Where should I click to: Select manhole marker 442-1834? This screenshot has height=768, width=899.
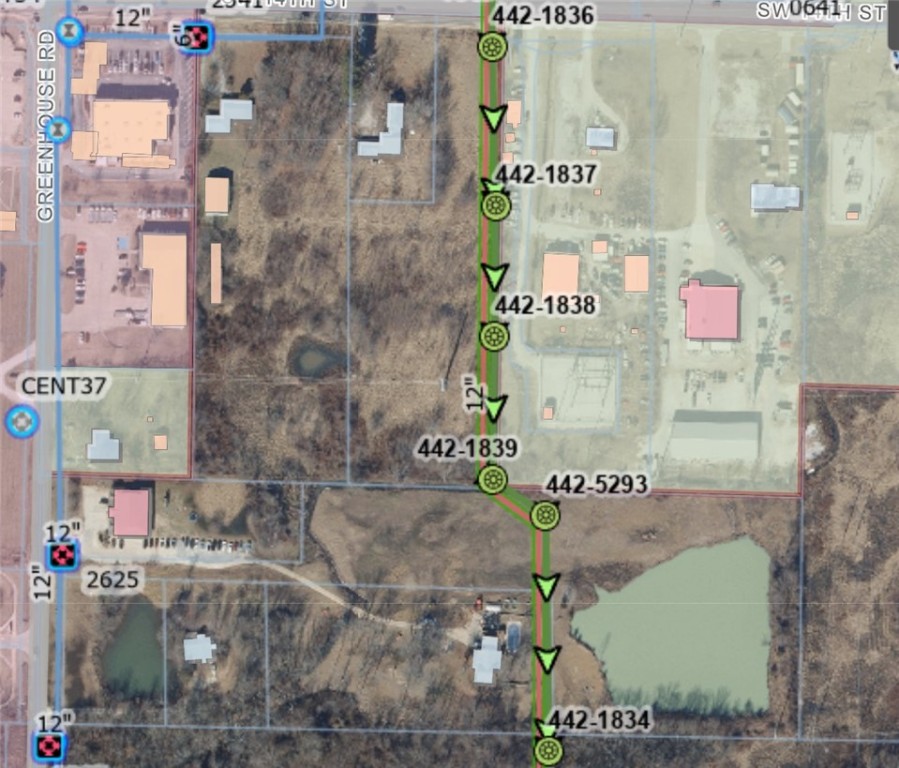click(547, 750)
